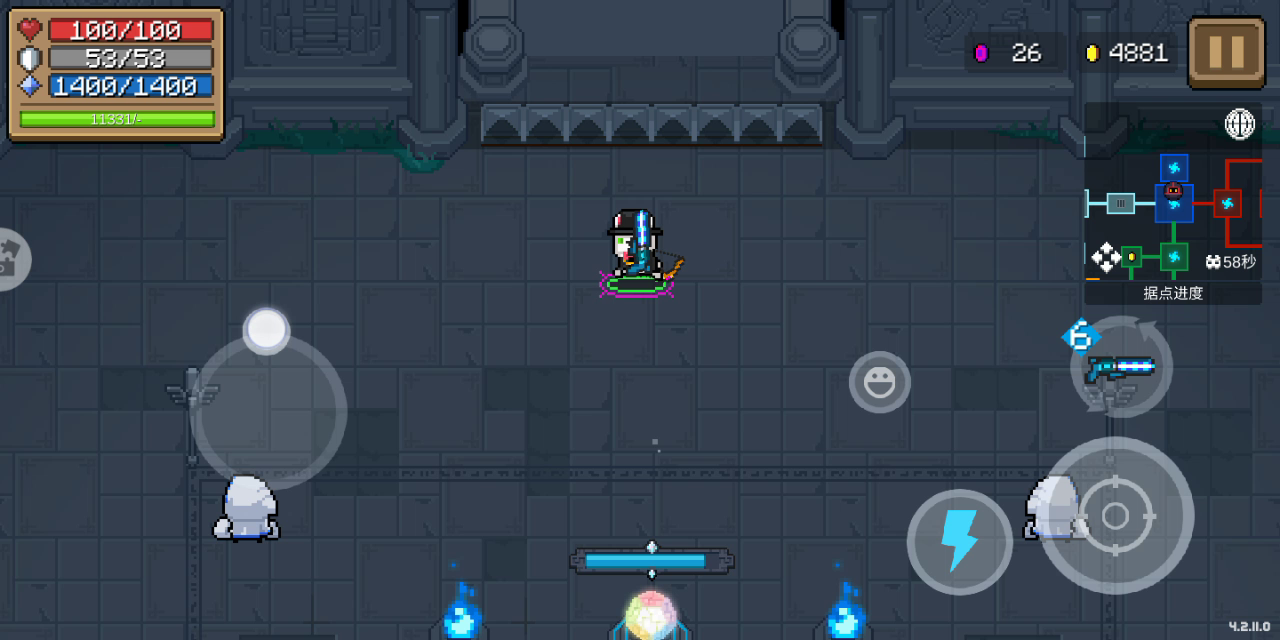This screenshot has width=1280, height=640.
Task: Activate the lightning skill button
Action: tap(959, 542)
